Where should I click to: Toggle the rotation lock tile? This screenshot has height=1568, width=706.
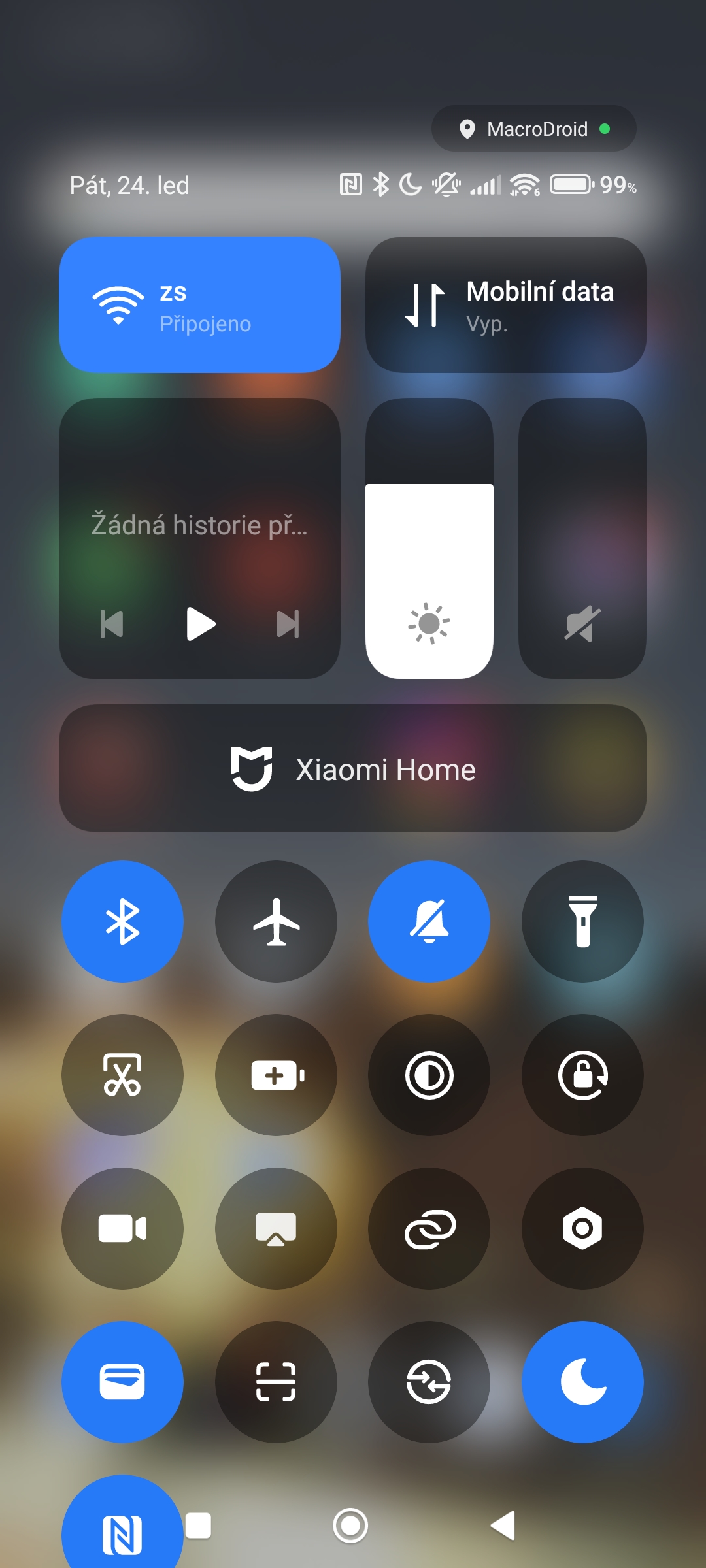582,1075
